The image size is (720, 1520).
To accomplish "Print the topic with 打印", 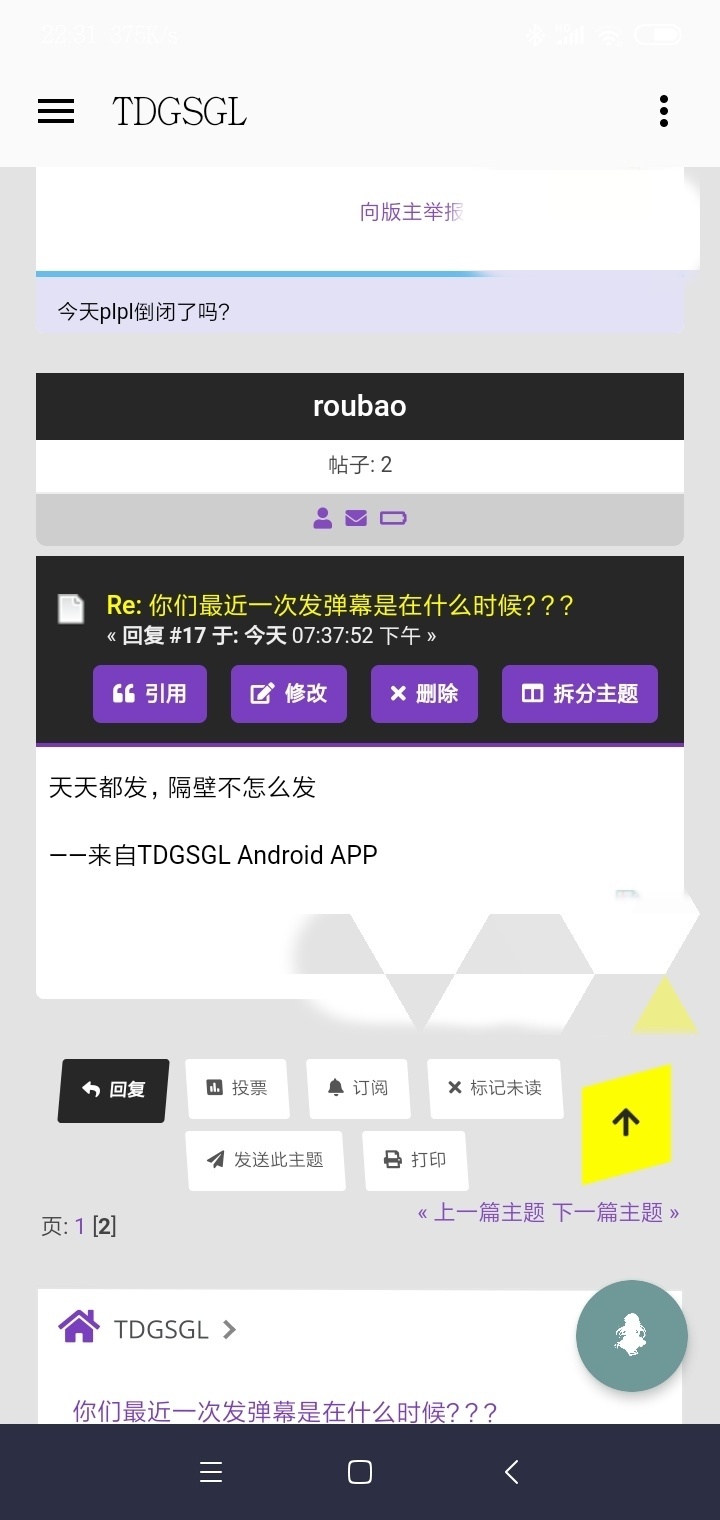I will click(x=415, y=1160).
